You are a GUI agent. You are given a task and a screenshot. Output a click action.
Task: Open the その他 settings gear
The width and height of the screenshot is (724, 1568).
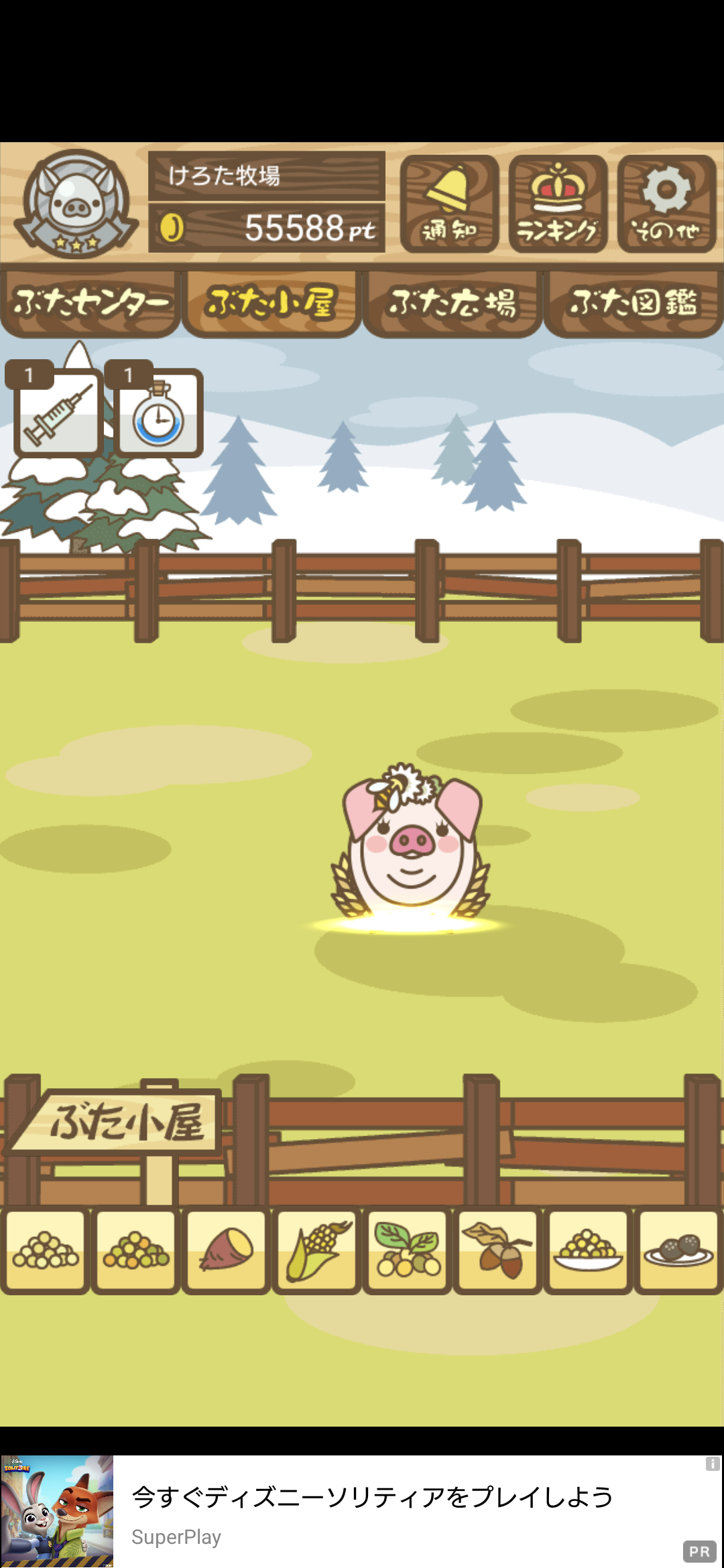point(666,204)
